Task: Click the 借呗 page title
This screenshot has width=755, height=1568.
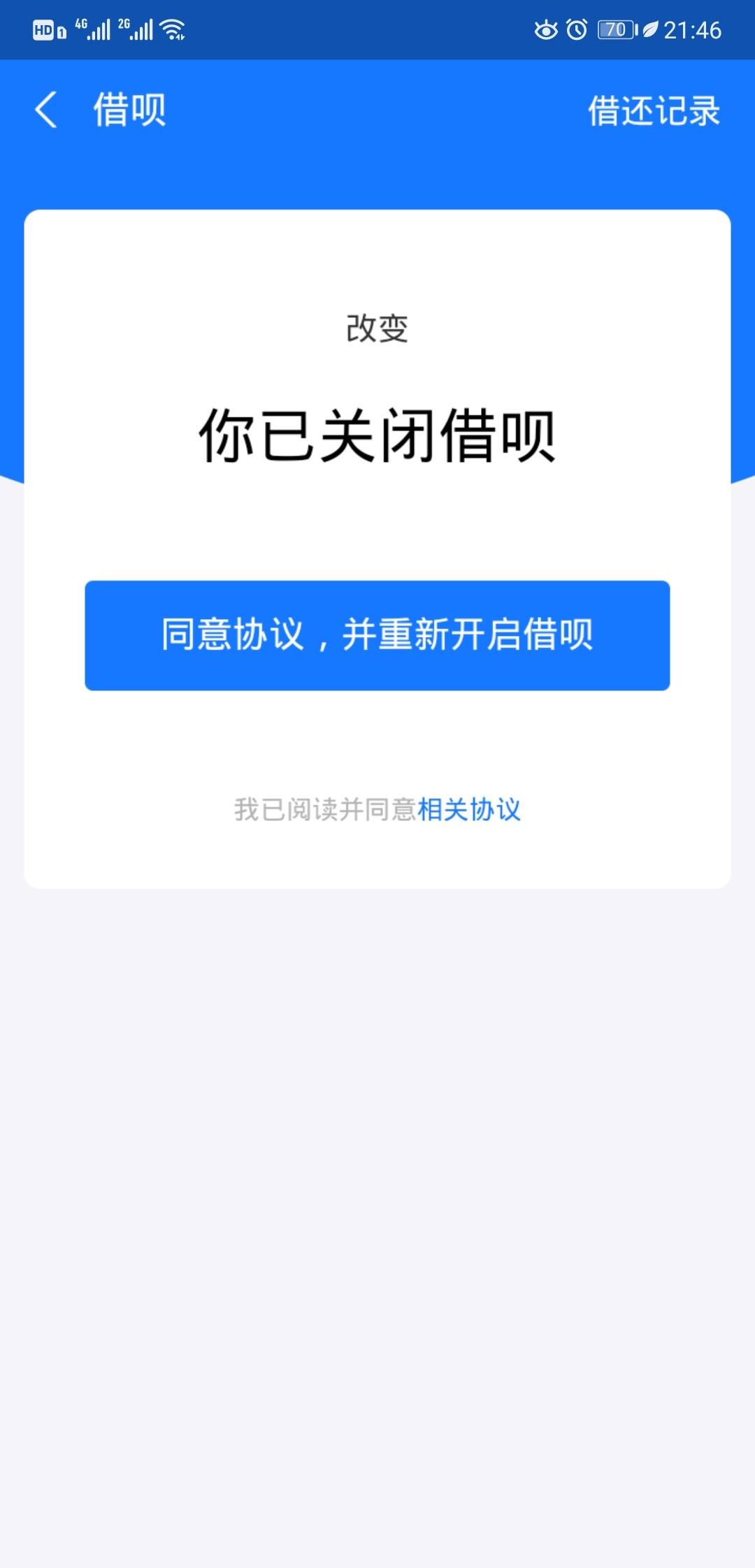Action: 128,110
